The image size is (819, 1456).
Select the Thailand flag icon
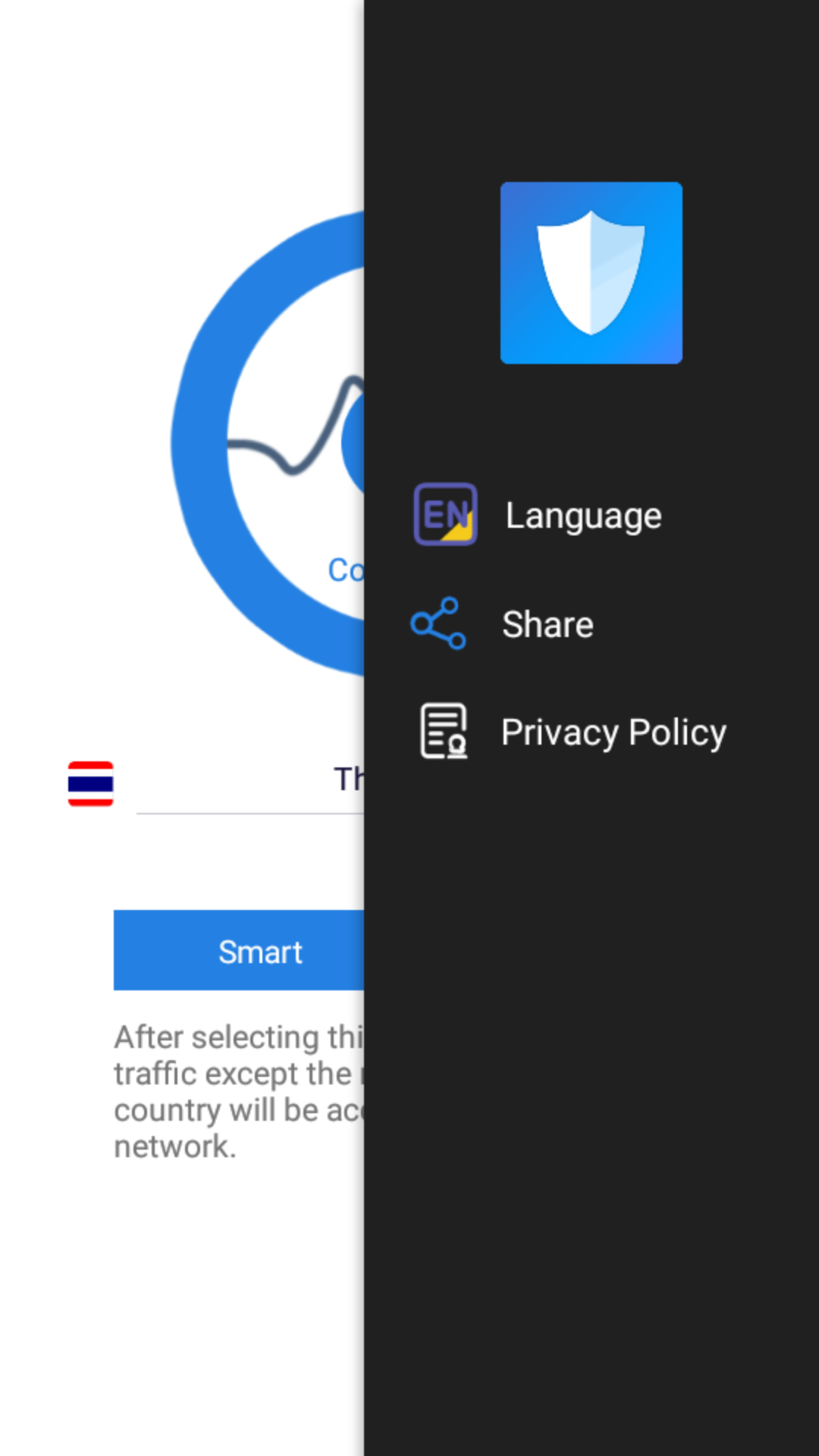coord(89,782)
